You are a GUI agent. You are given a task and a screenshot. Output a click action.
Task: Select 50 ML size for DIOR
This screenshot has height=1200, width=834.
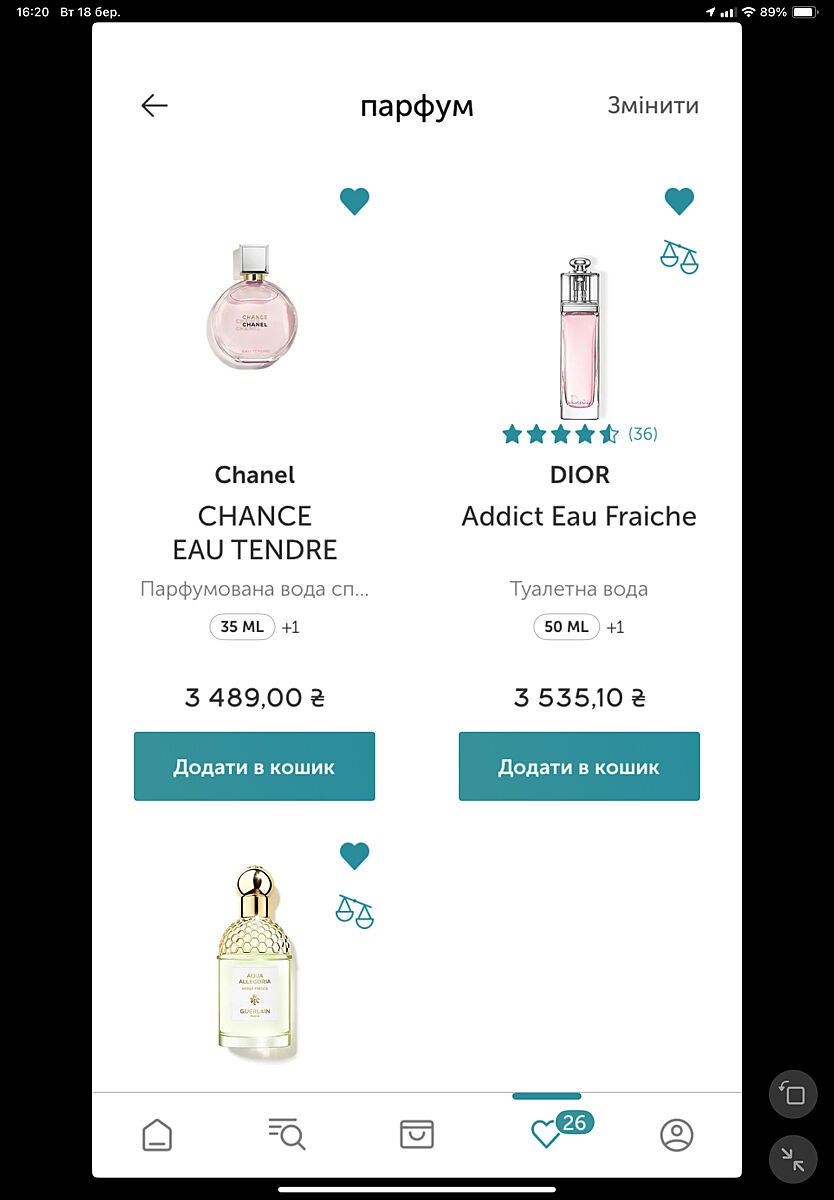point(566,627)
